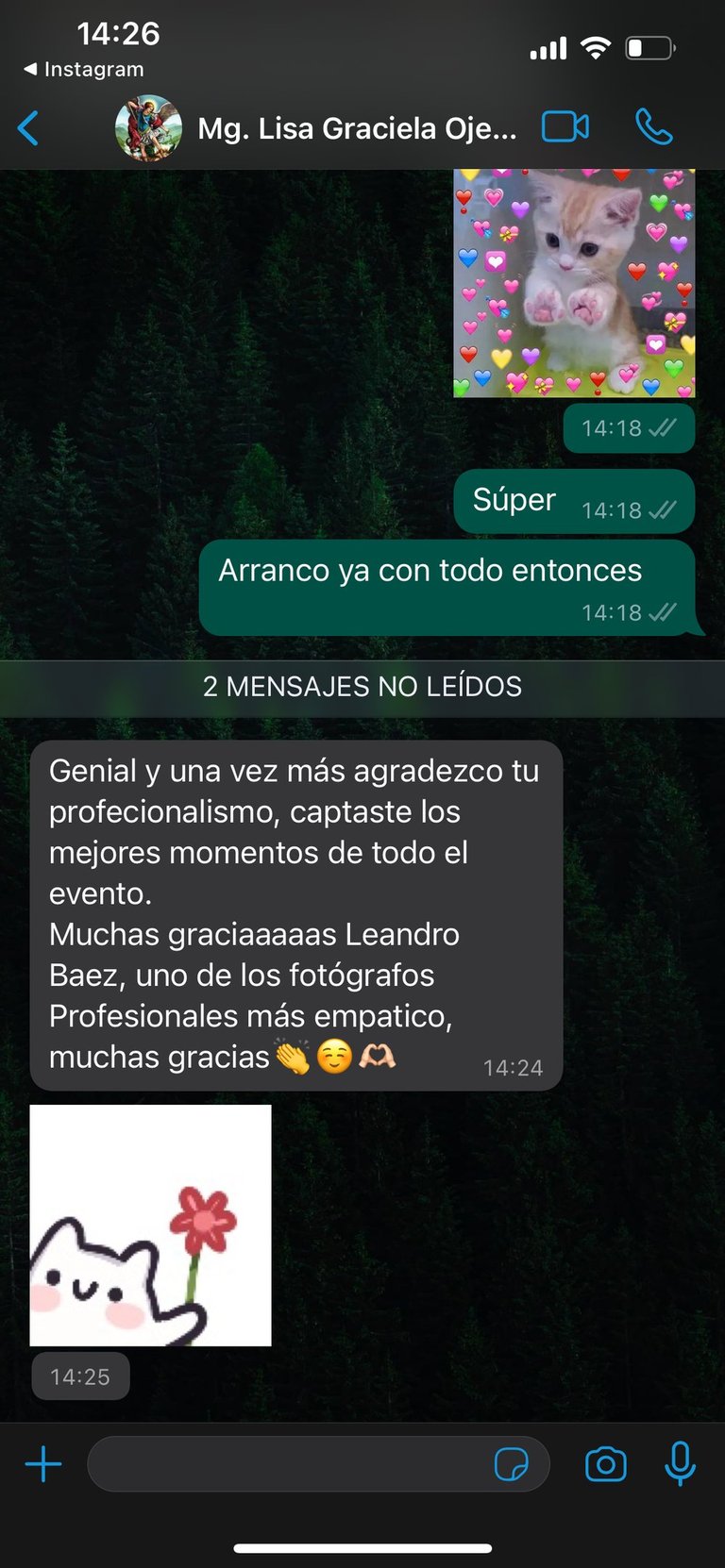
Task: Open the camera to send a photo
Action: [x=605, y=1464]
